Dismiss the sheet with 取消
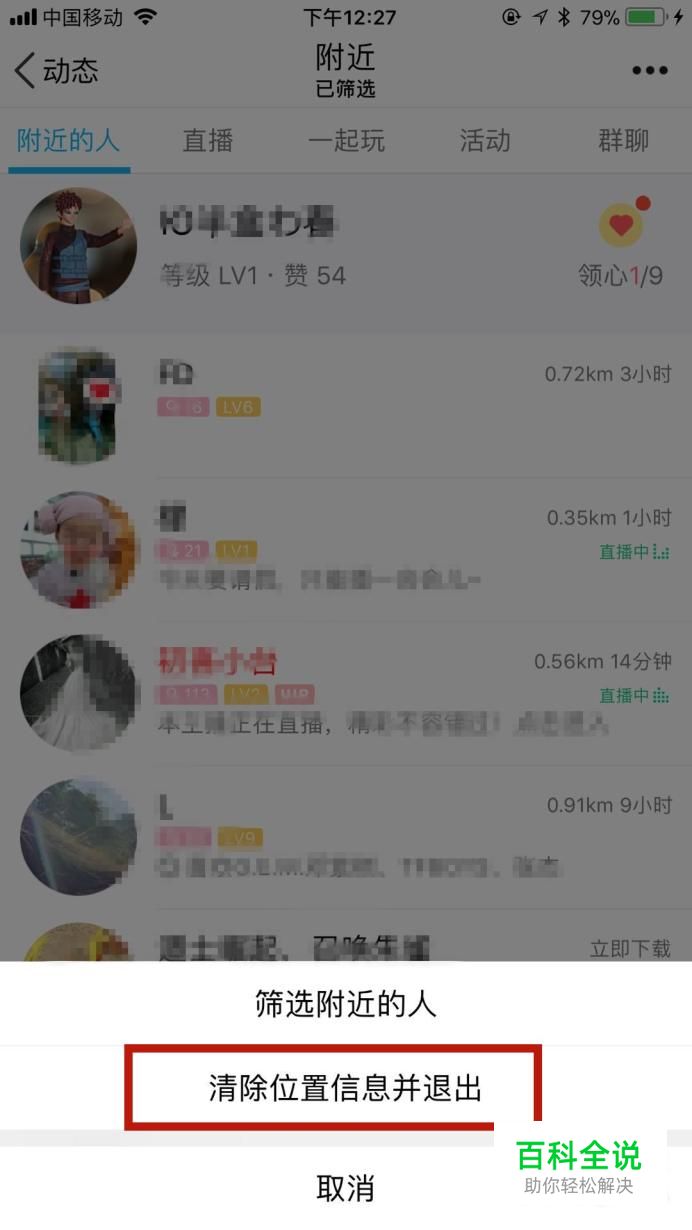Screen dimensions: 692x1230 [346, 1188]
